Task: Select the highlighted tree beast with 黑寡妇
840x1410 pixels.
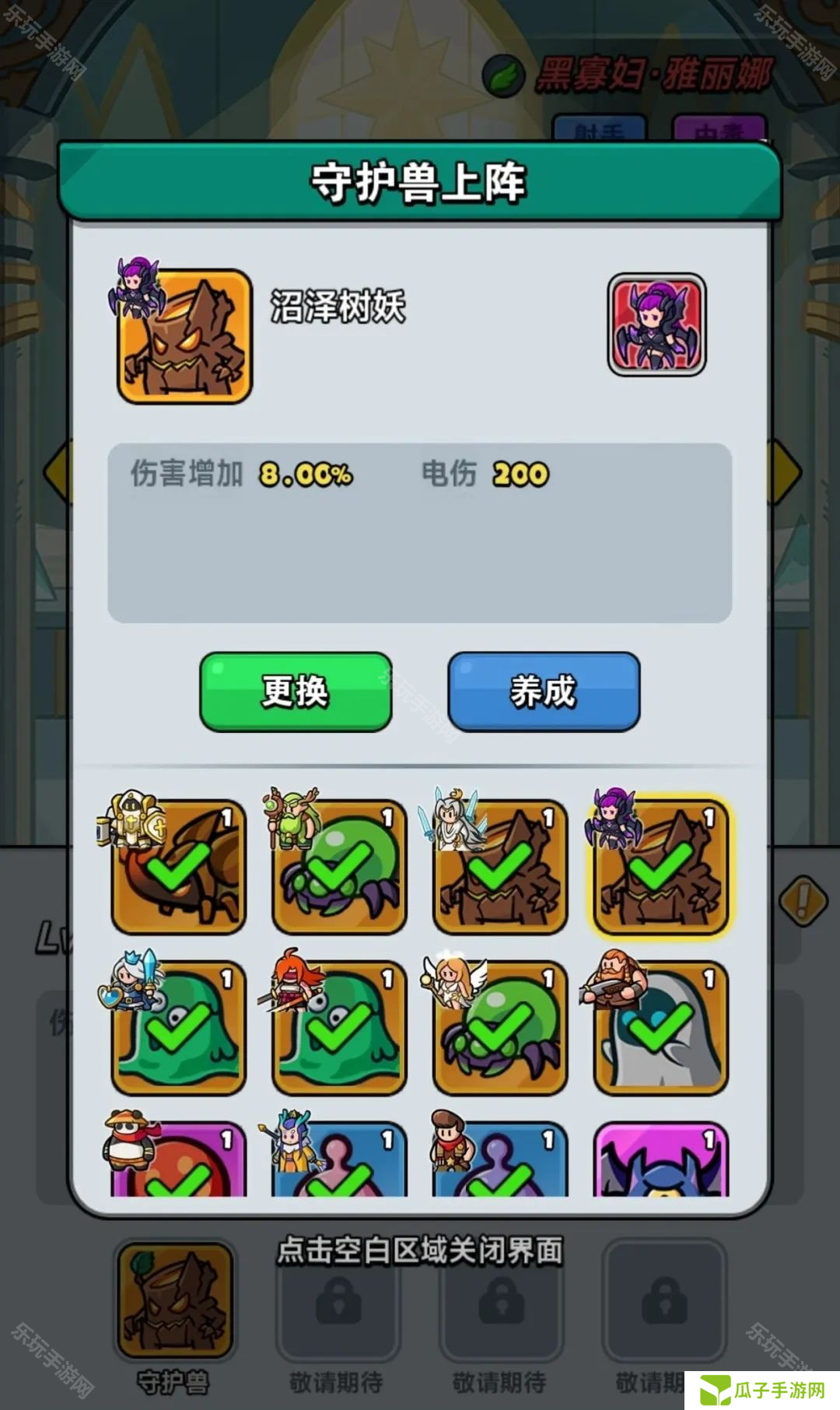Action: pos(660,867)
